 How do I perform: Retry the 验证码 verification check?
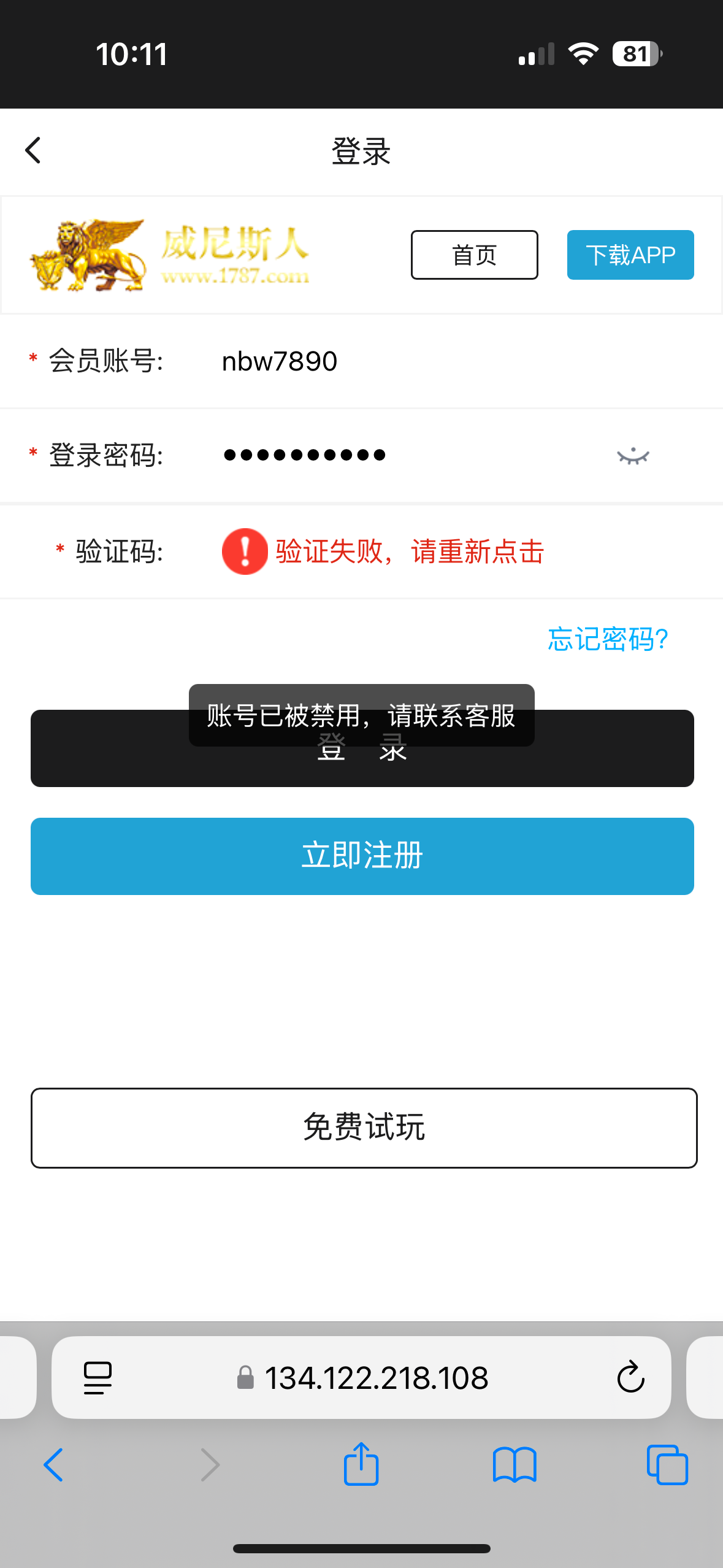[383, 551]
